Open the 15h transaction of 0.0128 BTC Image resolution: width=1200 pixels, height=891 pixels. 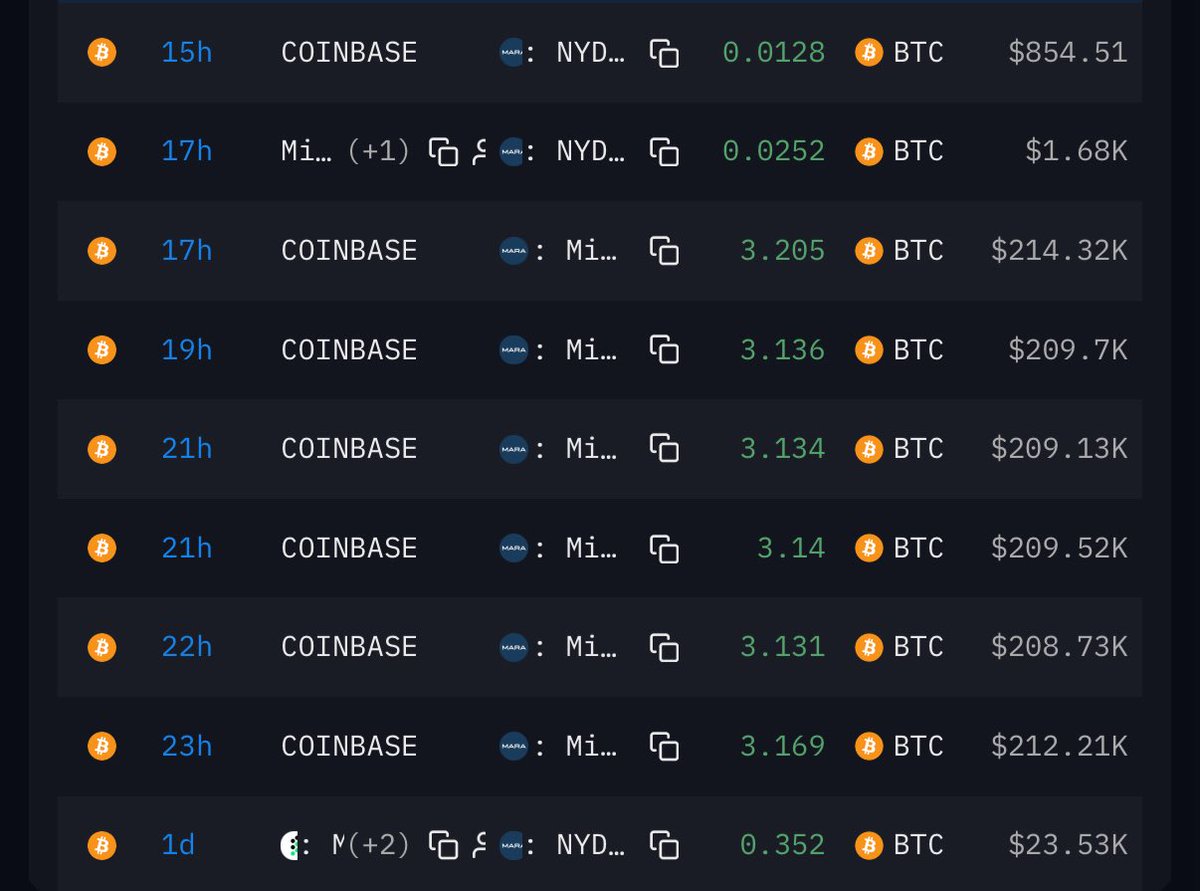186,52
